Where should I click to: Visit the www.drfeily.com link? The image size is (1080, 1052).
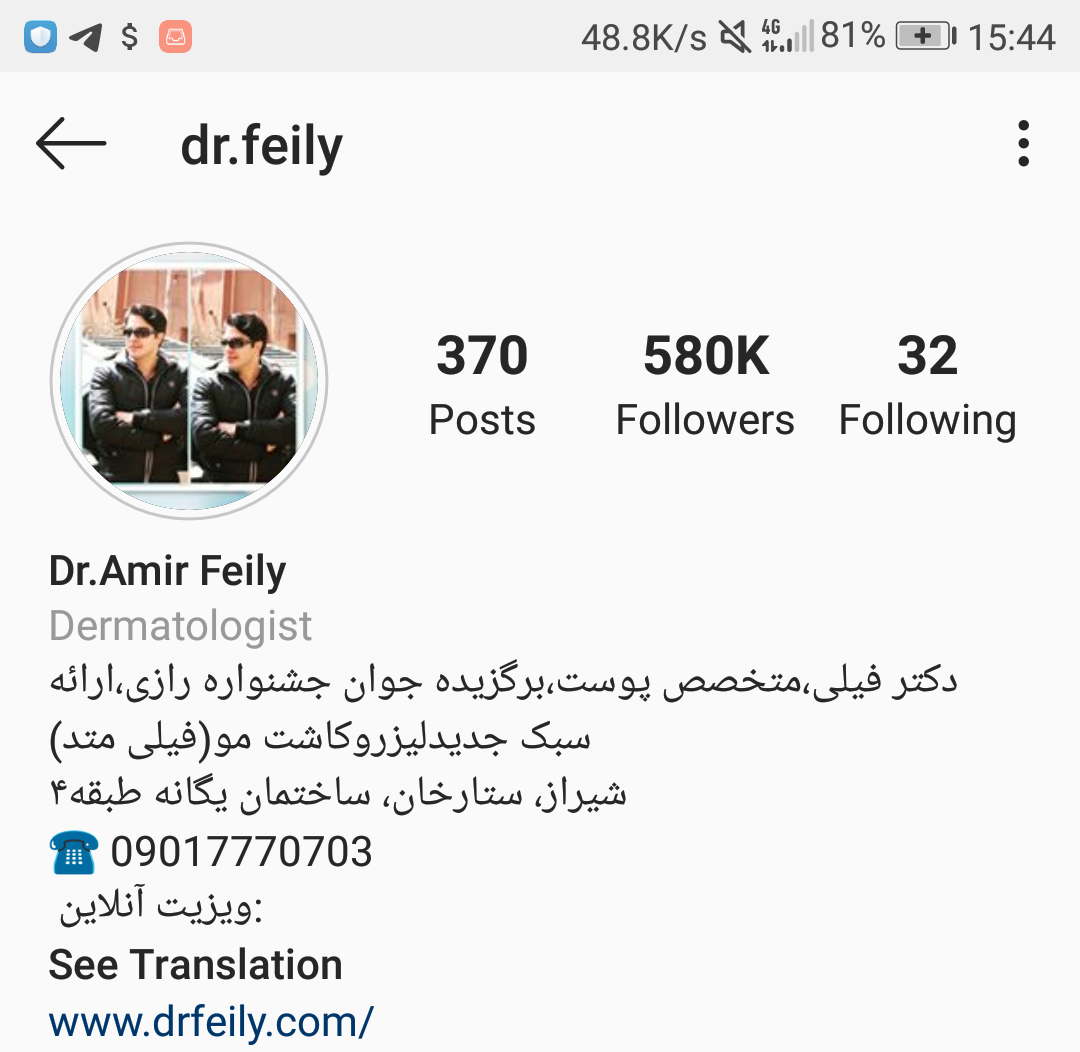(211, 1021)
